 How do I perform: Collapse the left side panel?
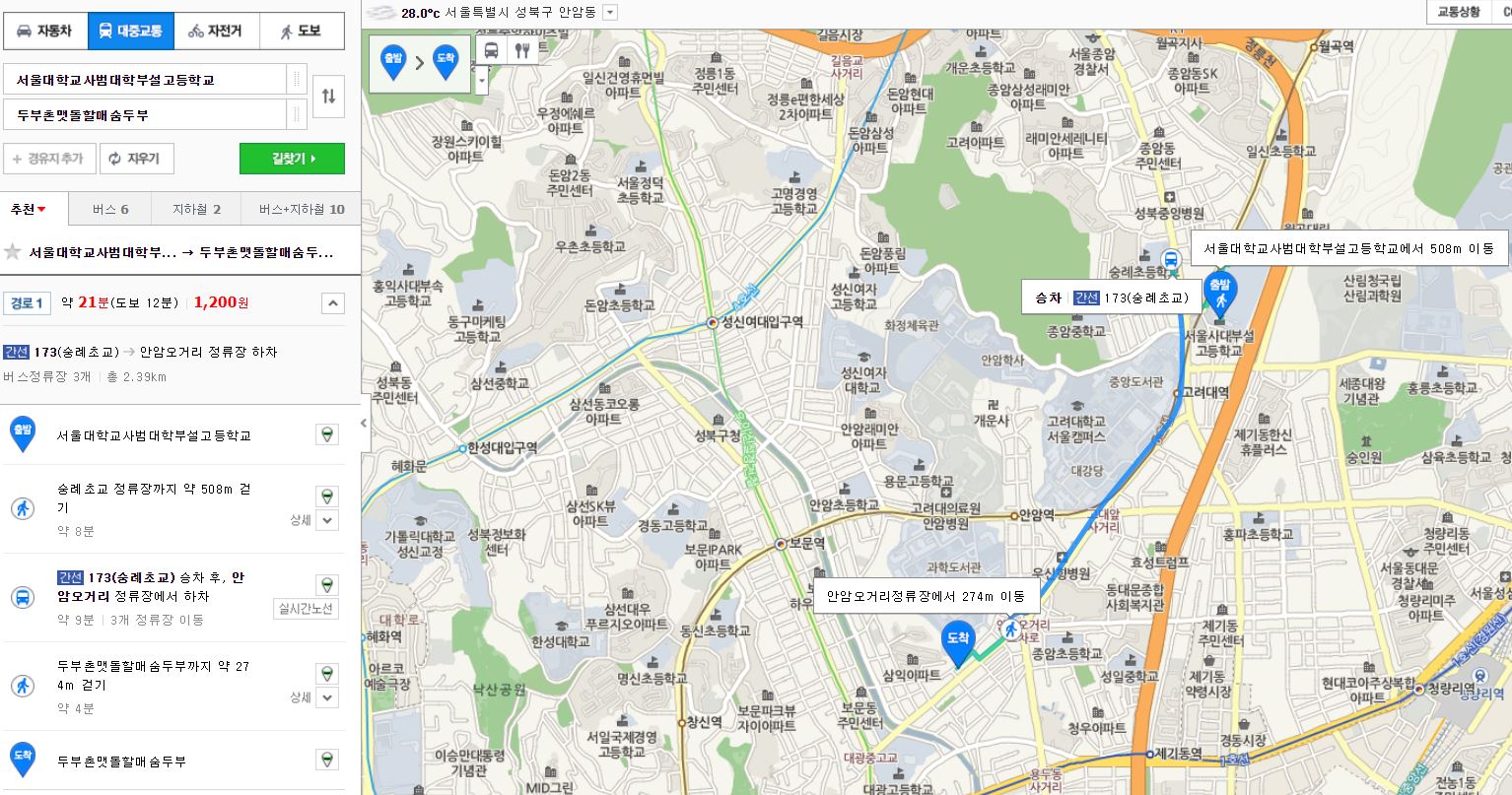point(364,423)
